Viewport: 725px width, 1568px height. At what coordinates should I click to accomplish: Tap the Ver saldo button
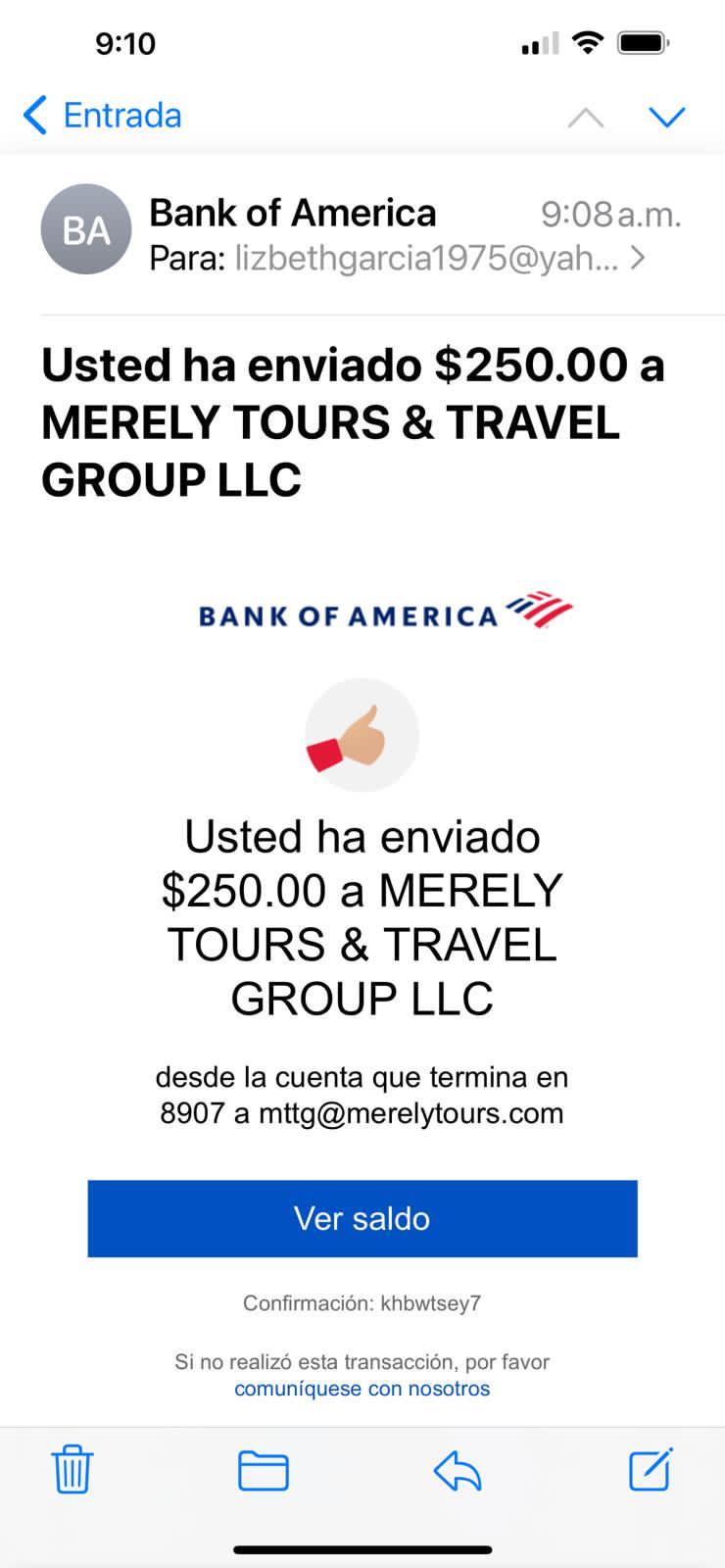[362, 1218]
